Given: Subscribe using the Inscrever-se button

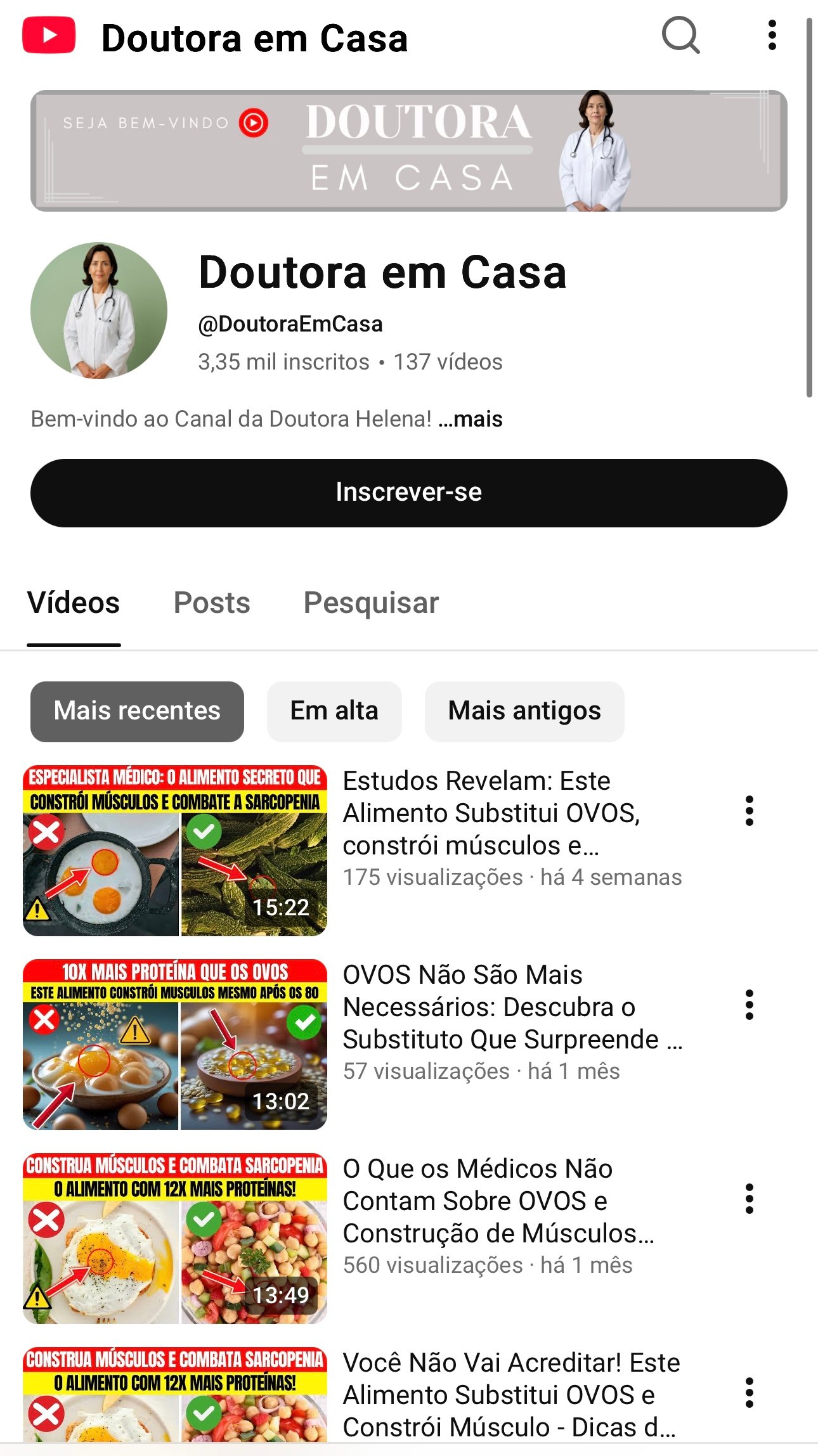Looking at the screenshot, I should pos(409,493).
